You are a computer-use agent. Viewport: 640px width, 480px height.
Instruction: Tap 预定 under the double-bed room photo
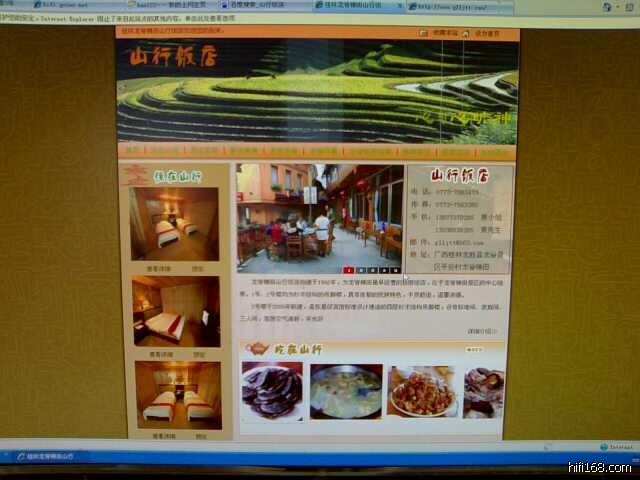199,353
